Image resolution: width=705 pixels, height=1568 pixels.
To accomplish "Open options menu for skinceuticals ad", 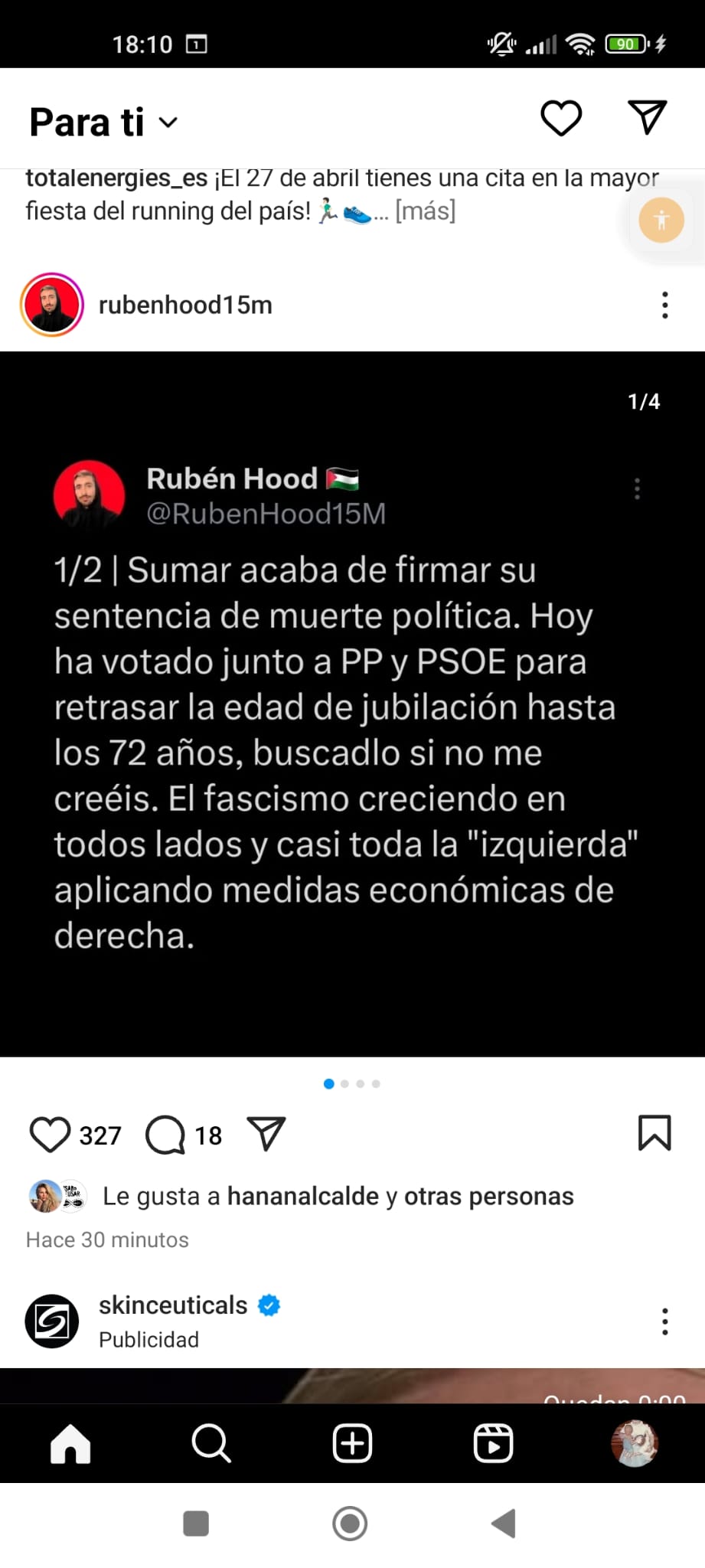I will tap(664, 1321).
